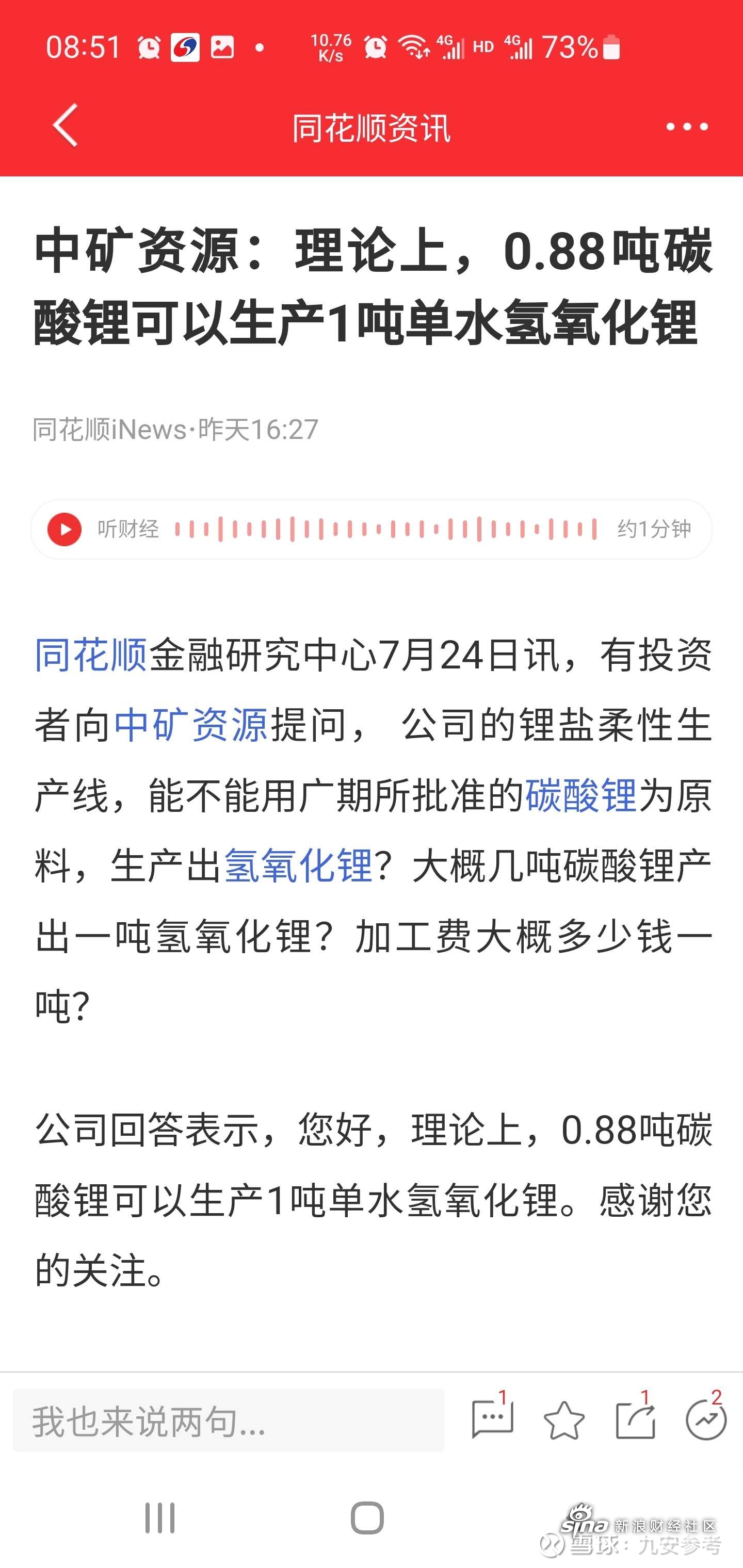This screenshot has width=743, height=1568.
Task: Open the 同花顺 link in the article
Action: tap(91, 656)
